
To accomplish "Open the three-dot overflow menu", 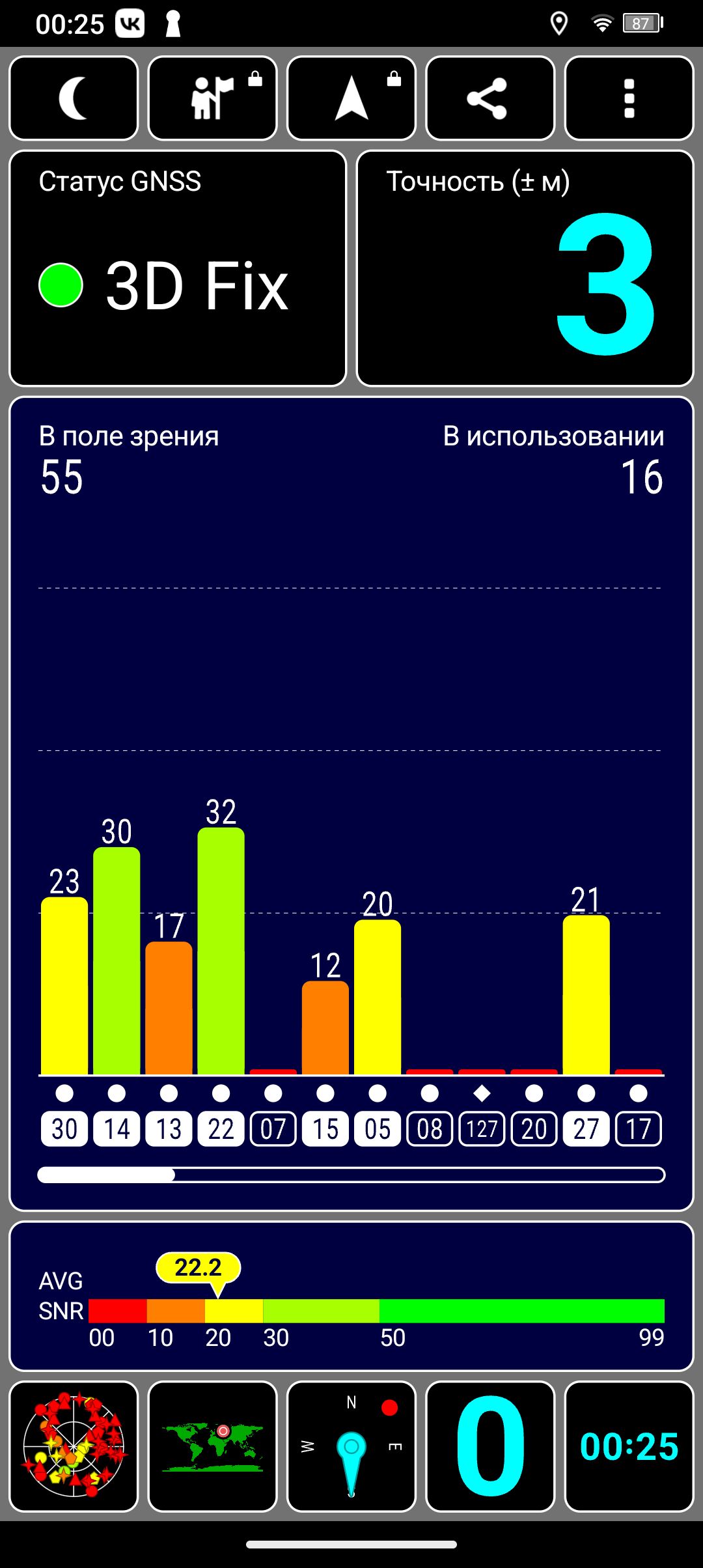I will point(629,98).
